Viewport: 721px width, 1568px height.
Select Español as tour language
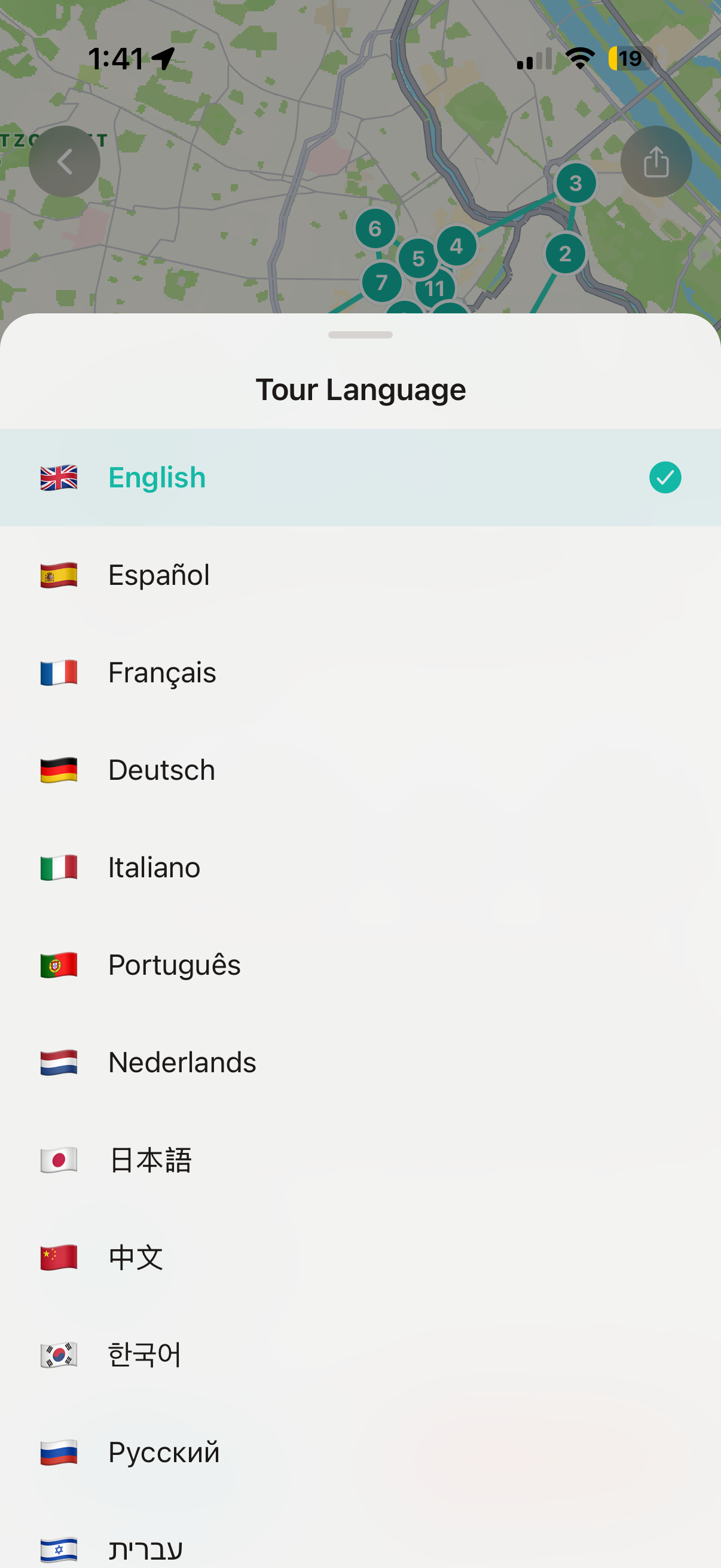[159, 575]
